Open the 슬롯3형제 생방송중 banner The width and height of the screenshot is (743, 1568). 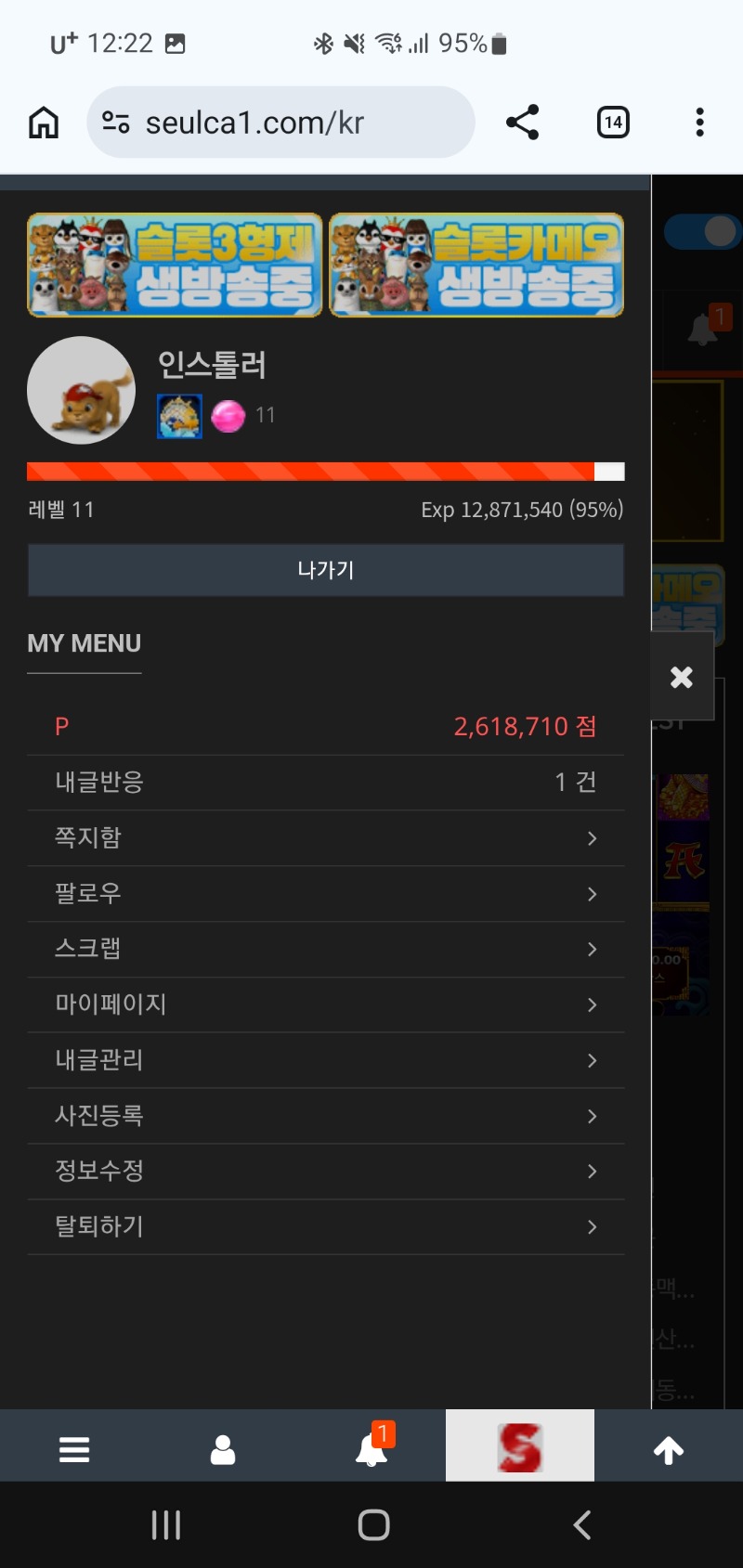pos(175,266)
